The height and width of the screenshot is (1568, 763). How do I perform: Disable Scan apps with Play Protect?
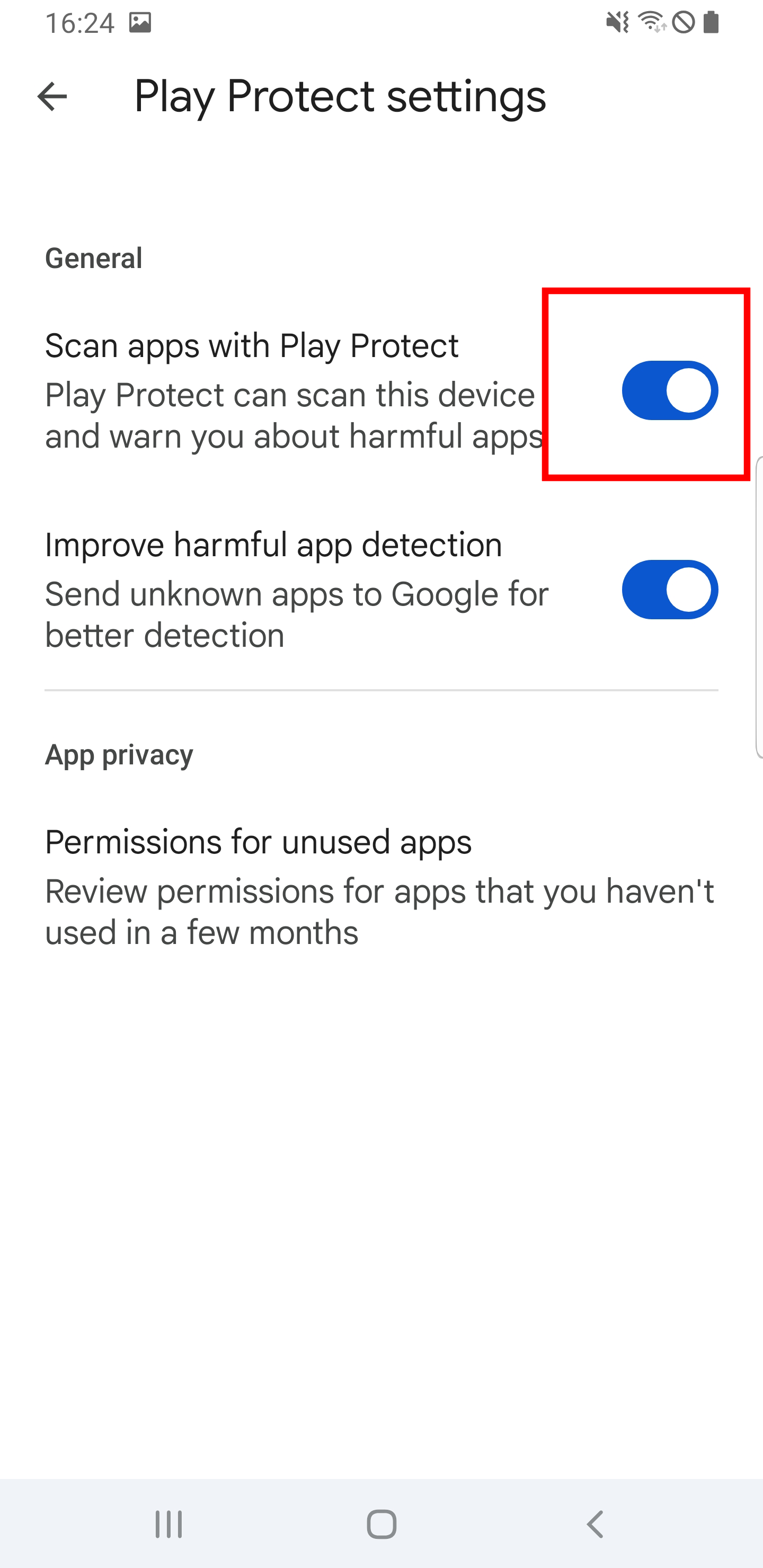pyautogui.click(x=669, y=391)
